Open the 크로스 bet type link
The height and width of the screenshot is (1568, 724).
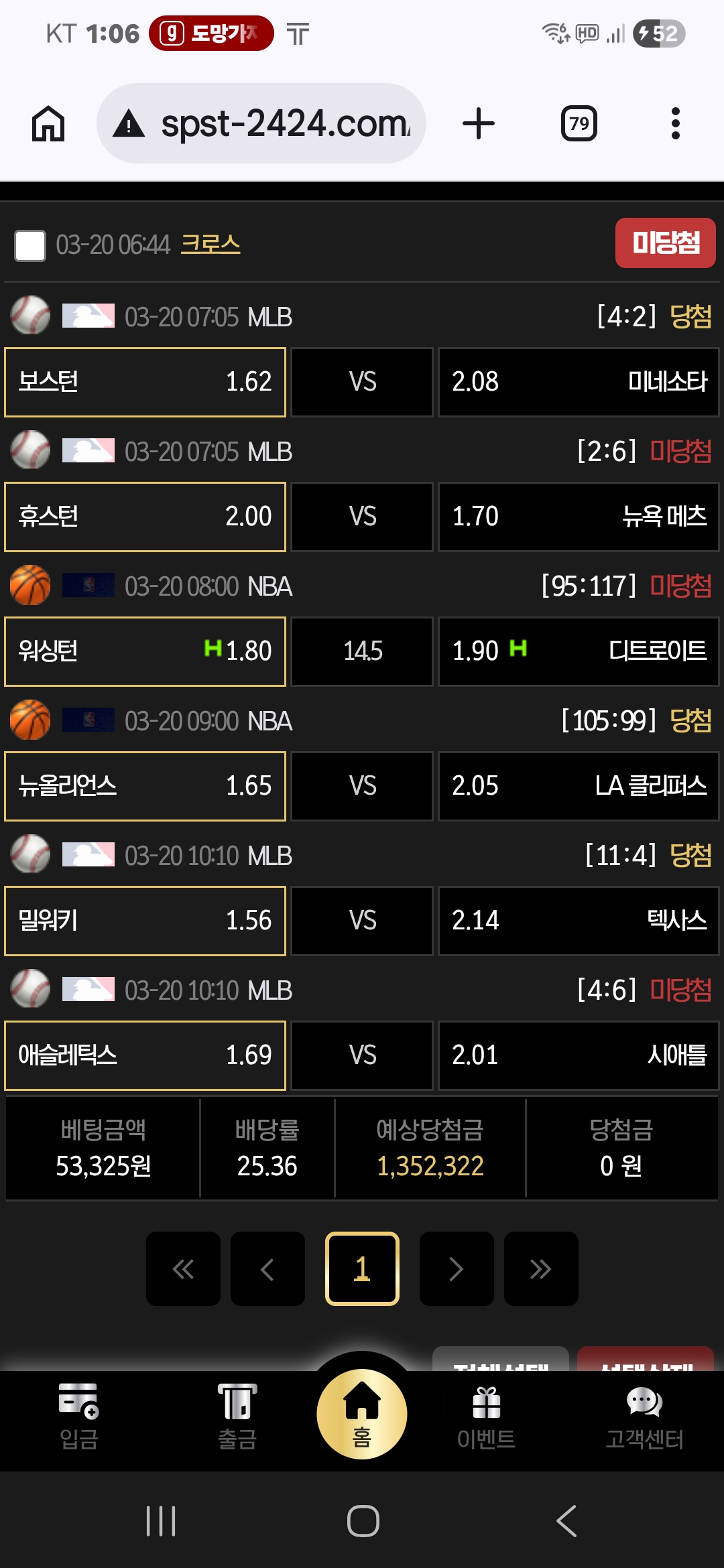210,245
